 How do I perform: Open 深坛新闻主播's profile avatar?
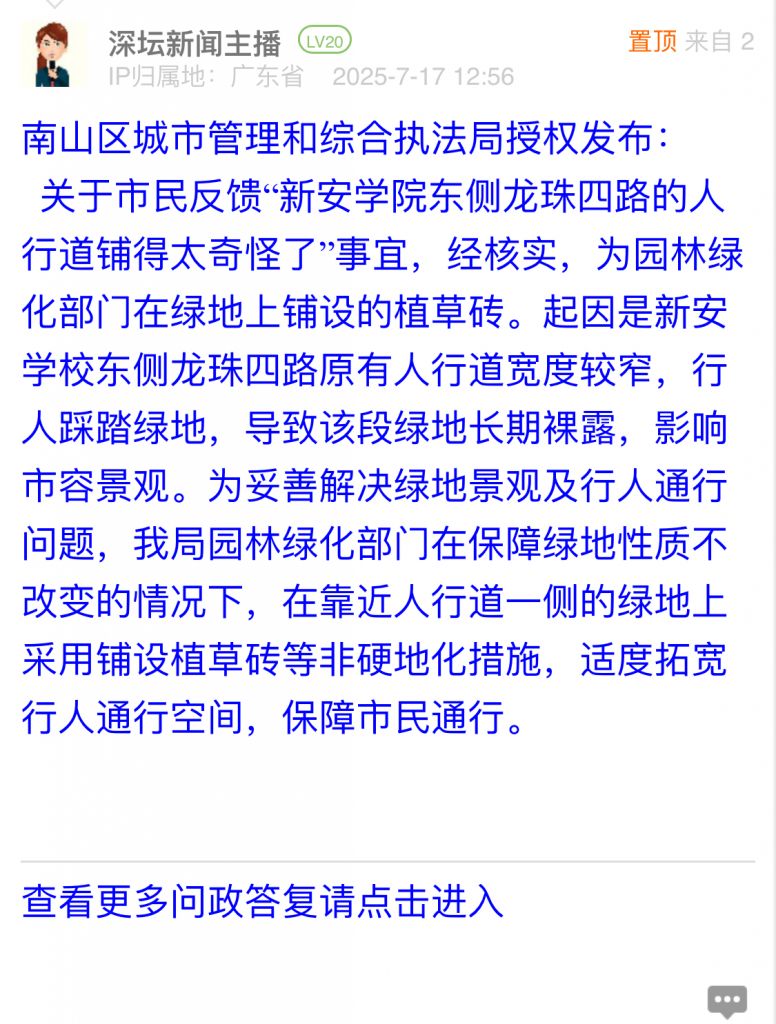point(53,55)
